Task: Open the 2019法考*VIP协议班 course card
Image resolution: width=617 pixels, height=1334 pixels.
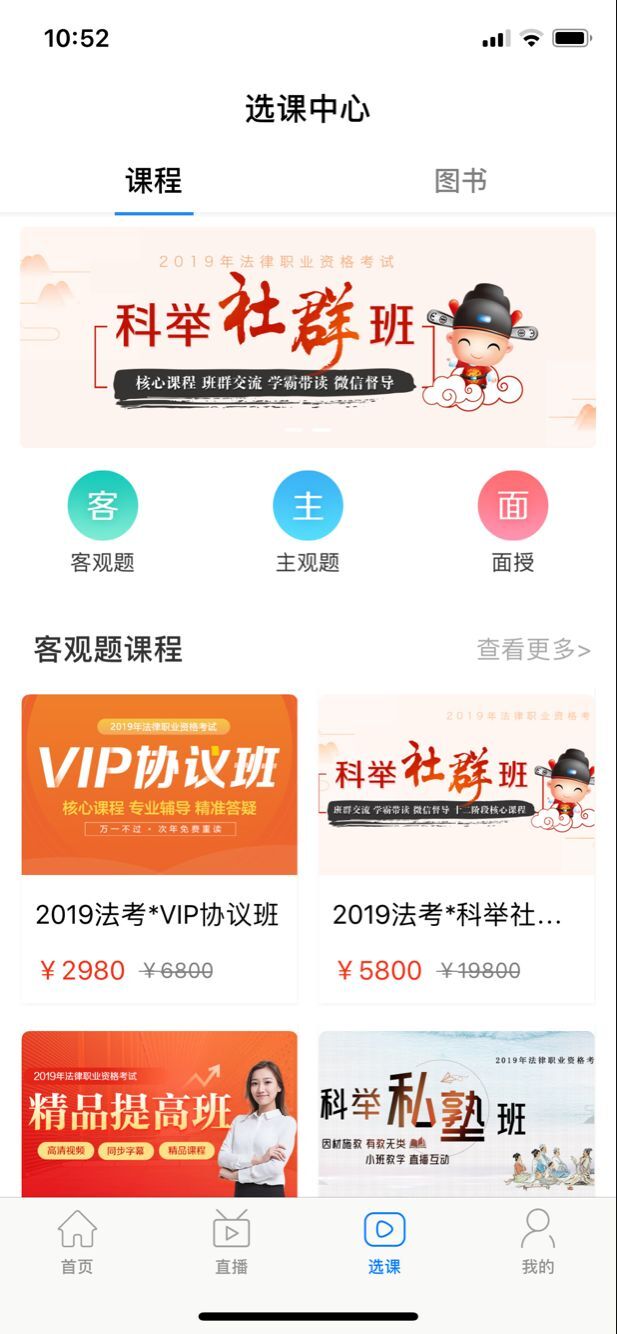Action: click(159, 847)
